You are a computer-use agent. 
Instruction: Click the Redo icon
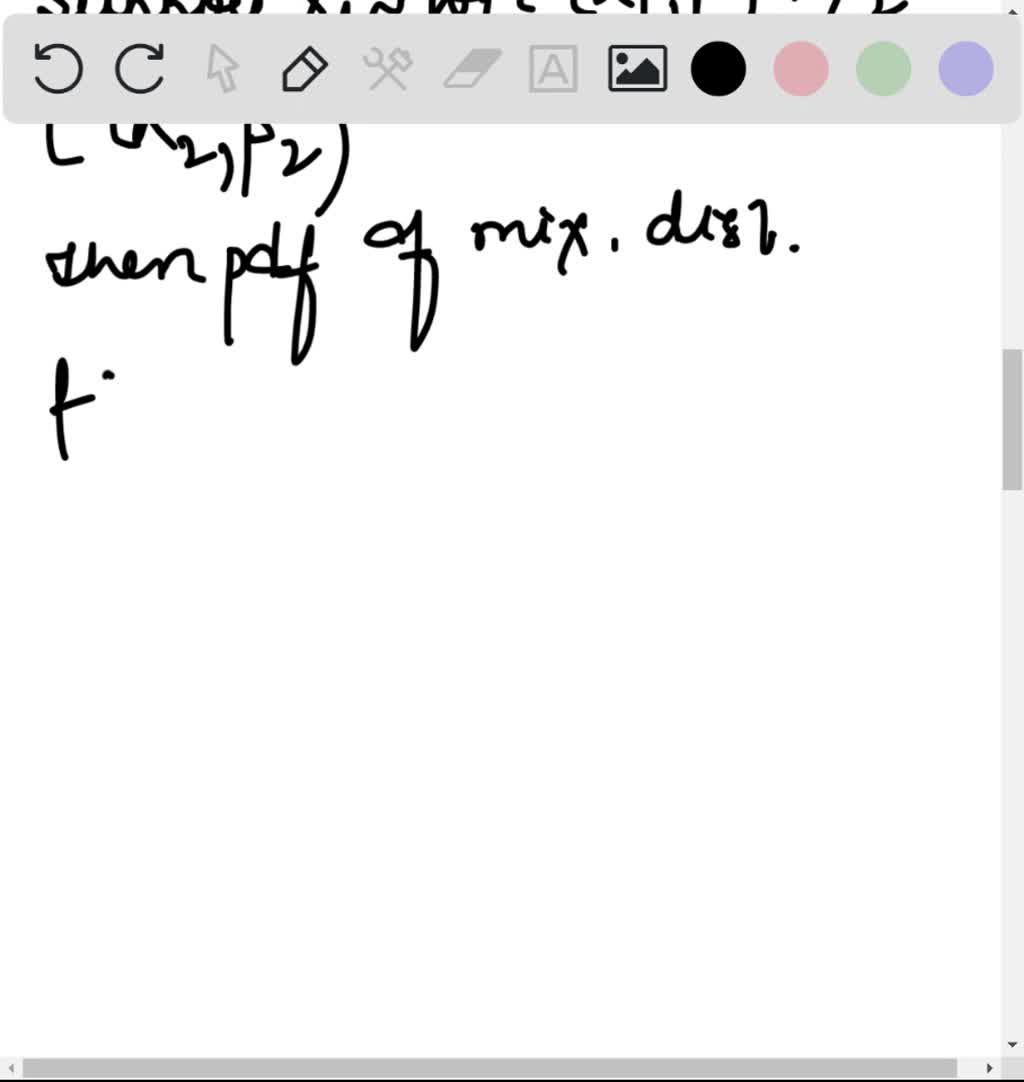click(139, 68)
